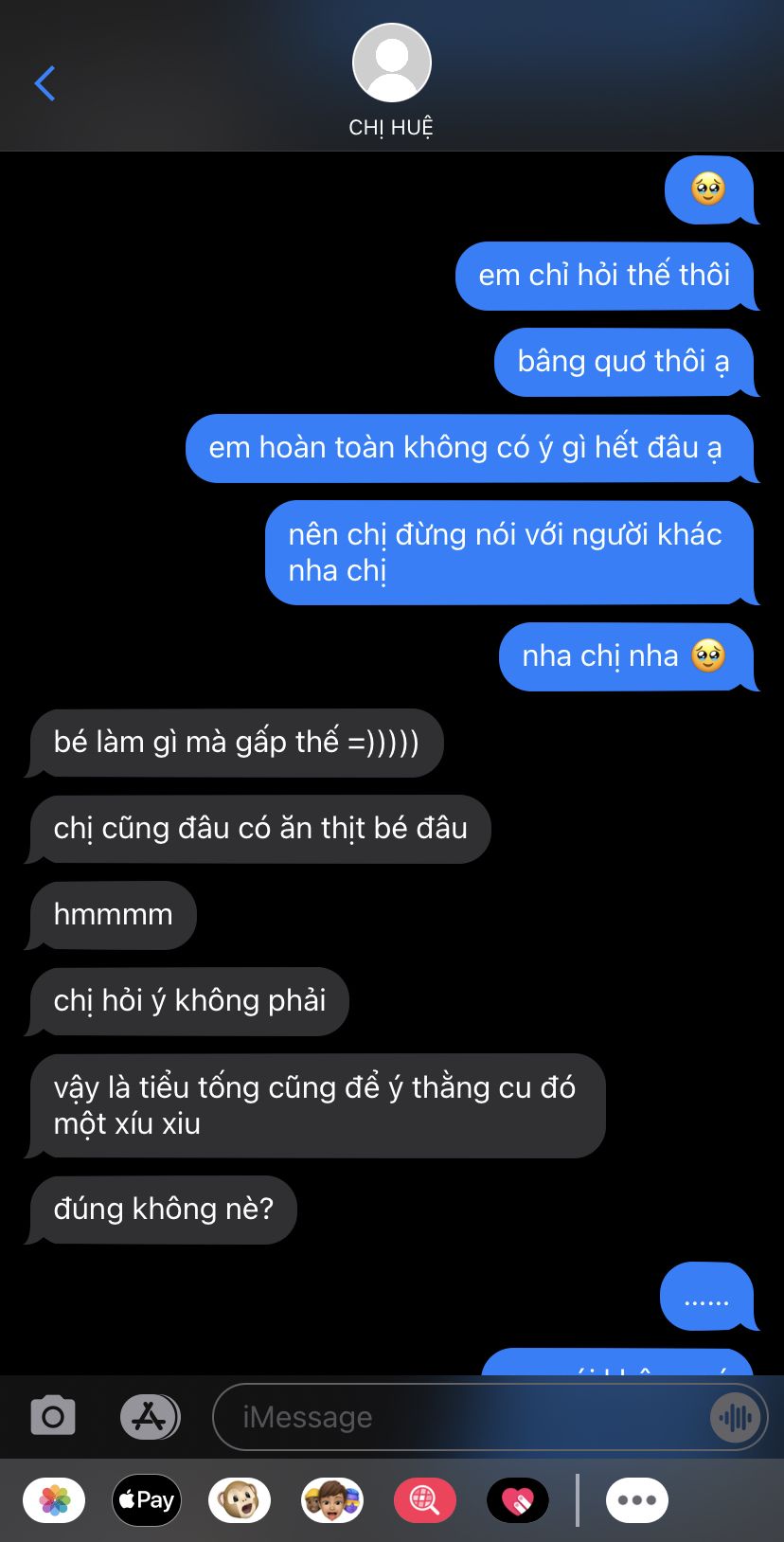Open Memoji stickers

click(x=331, y=1500)
